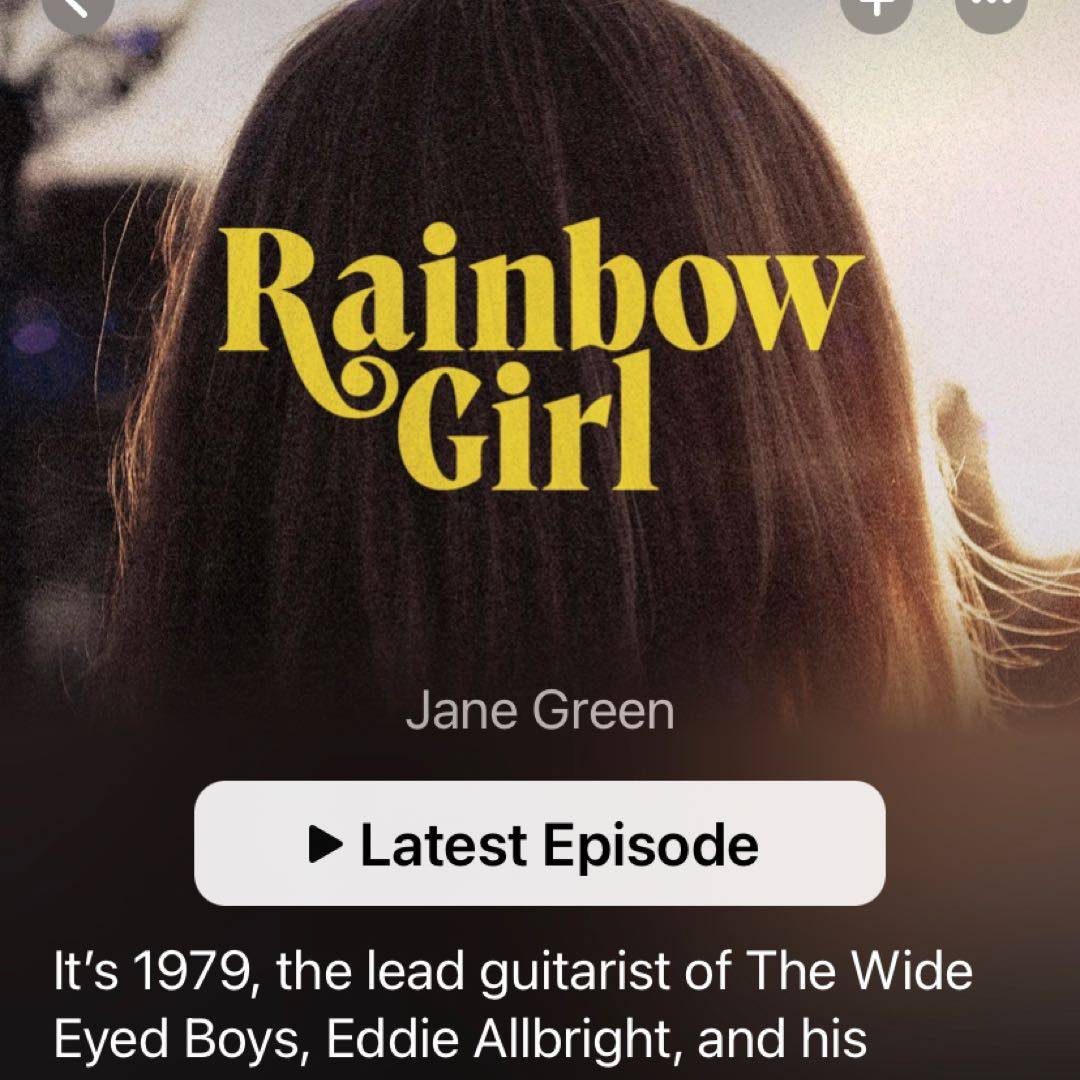The width and height of the screenshot is (1080, 1080).
Task: Go back to the previous screen
Action: (x=77, y=8)
